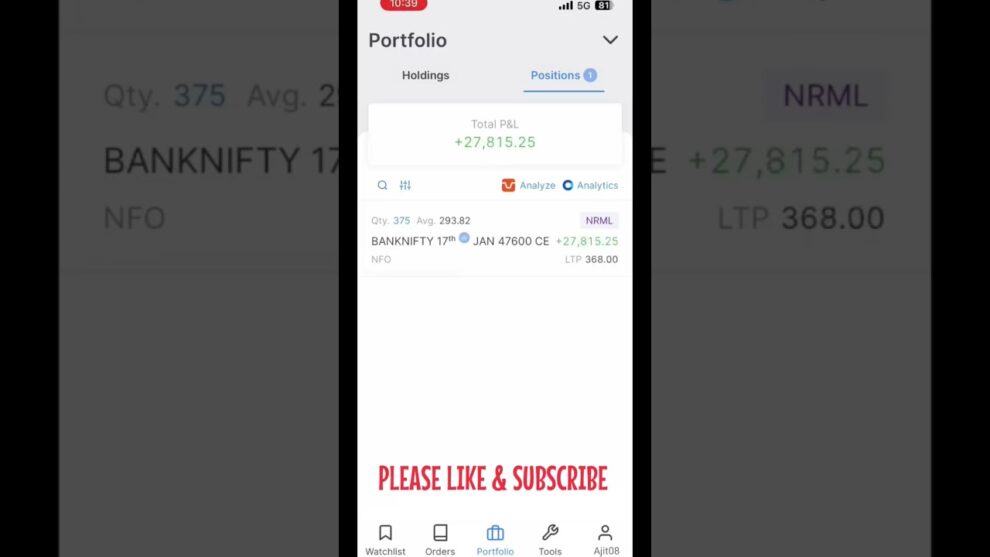Search within positions

(x=382, y=185)
